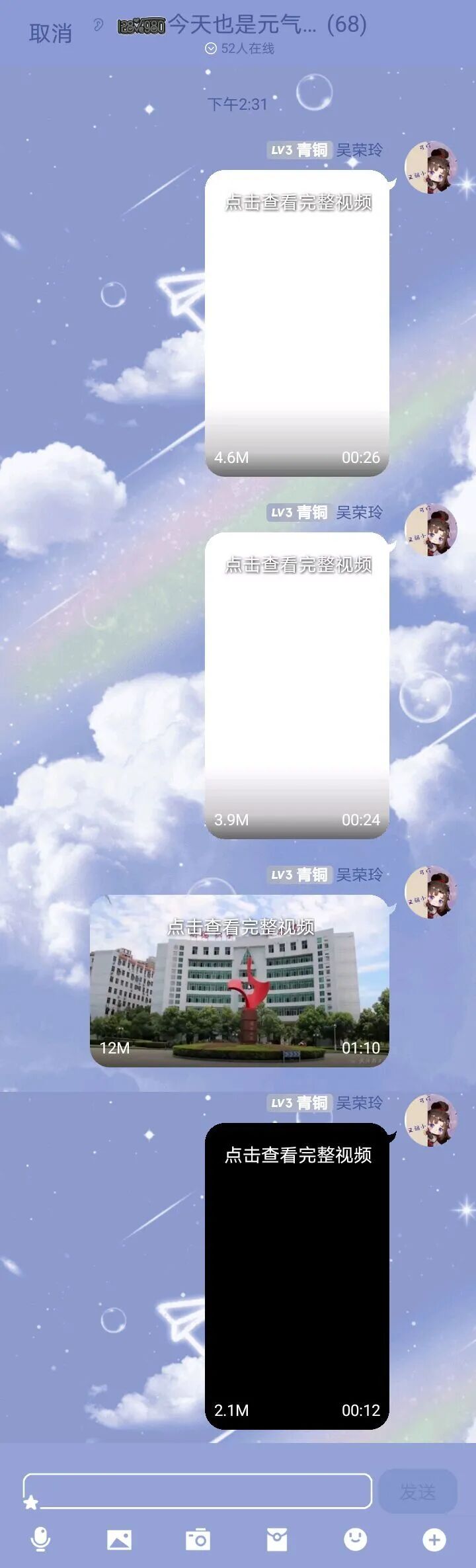Open the red envelope icon
Screen dimensions: 476x1568
[x=276, y=1540]
